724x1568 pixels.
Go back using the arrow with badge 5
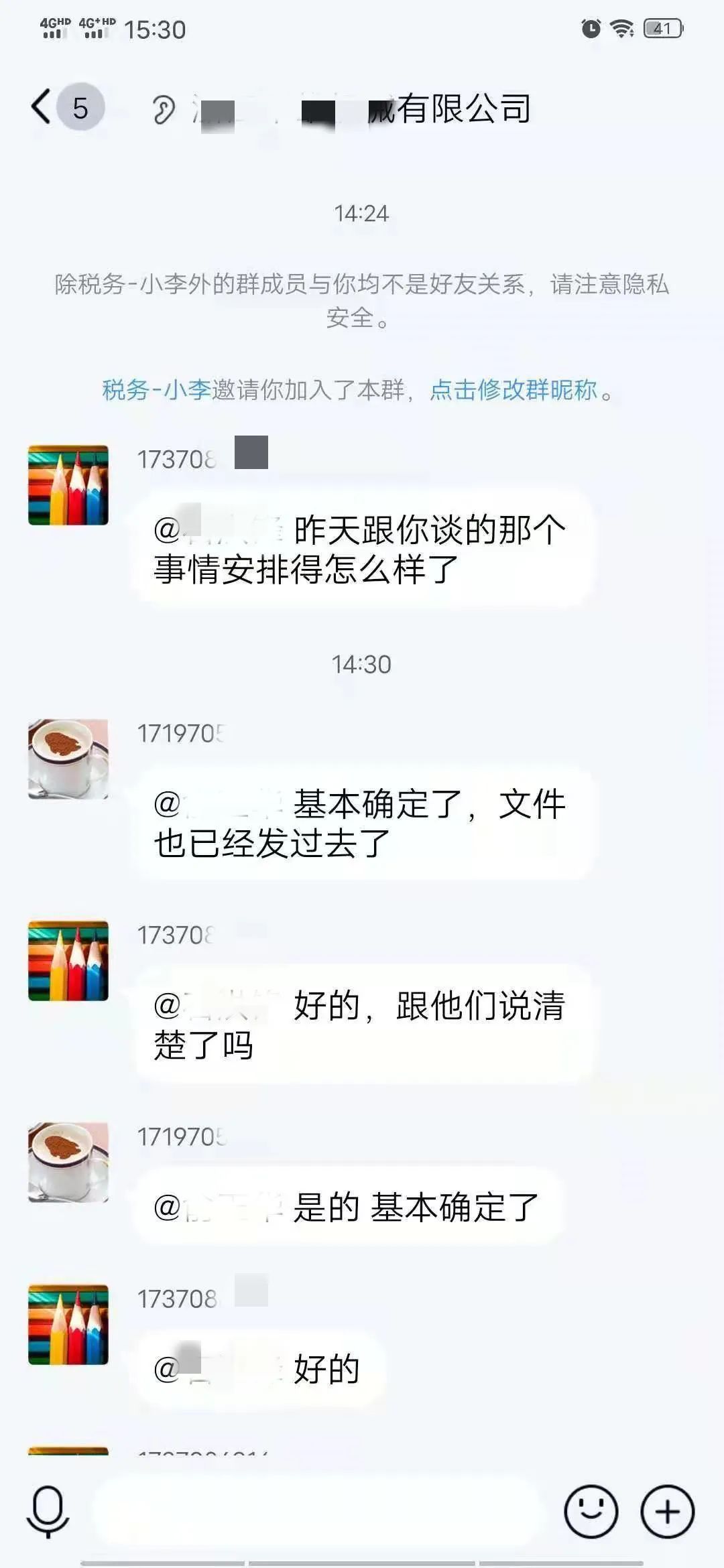point(66,107)
